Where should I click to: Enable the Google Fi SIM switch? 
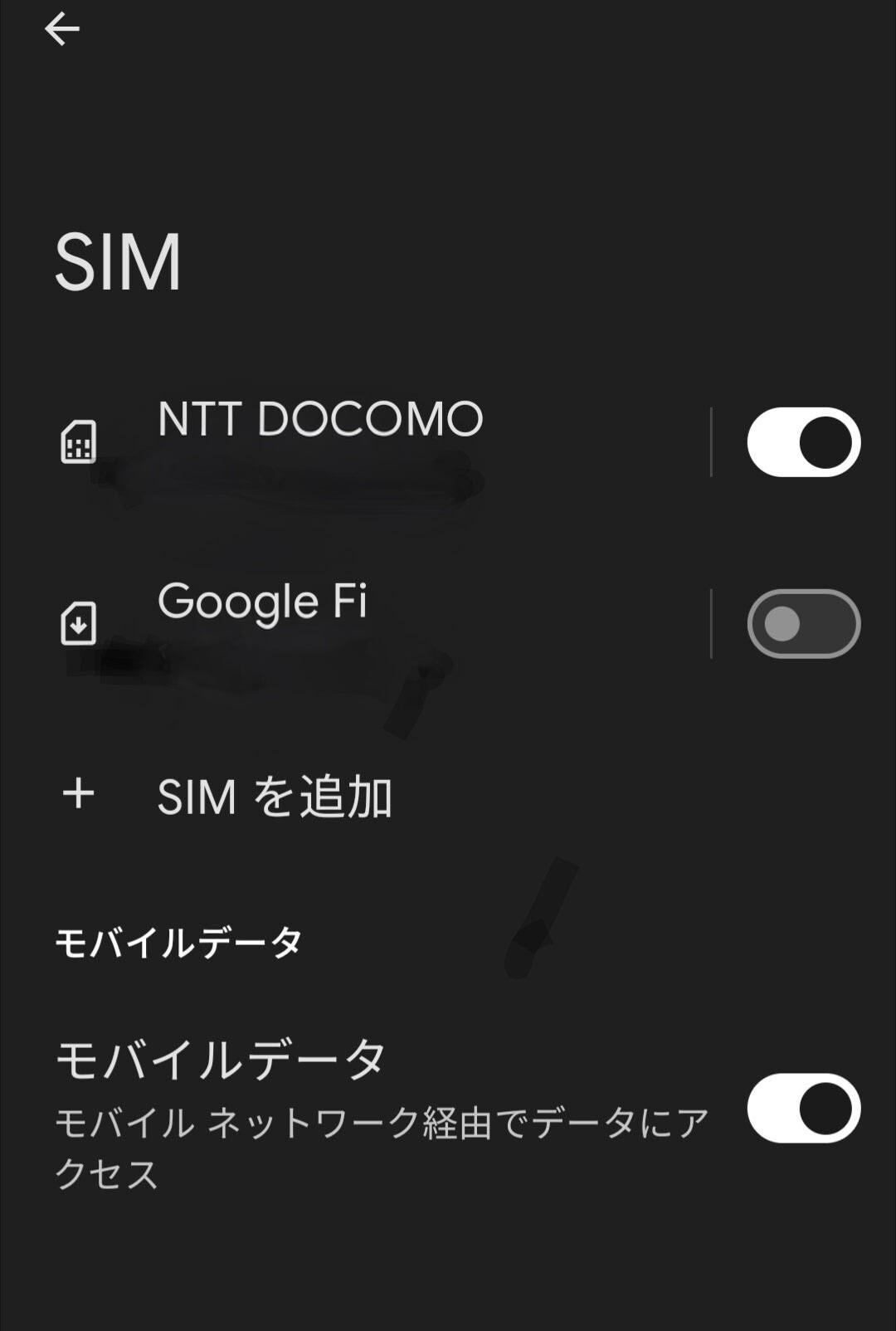point(803,624)
